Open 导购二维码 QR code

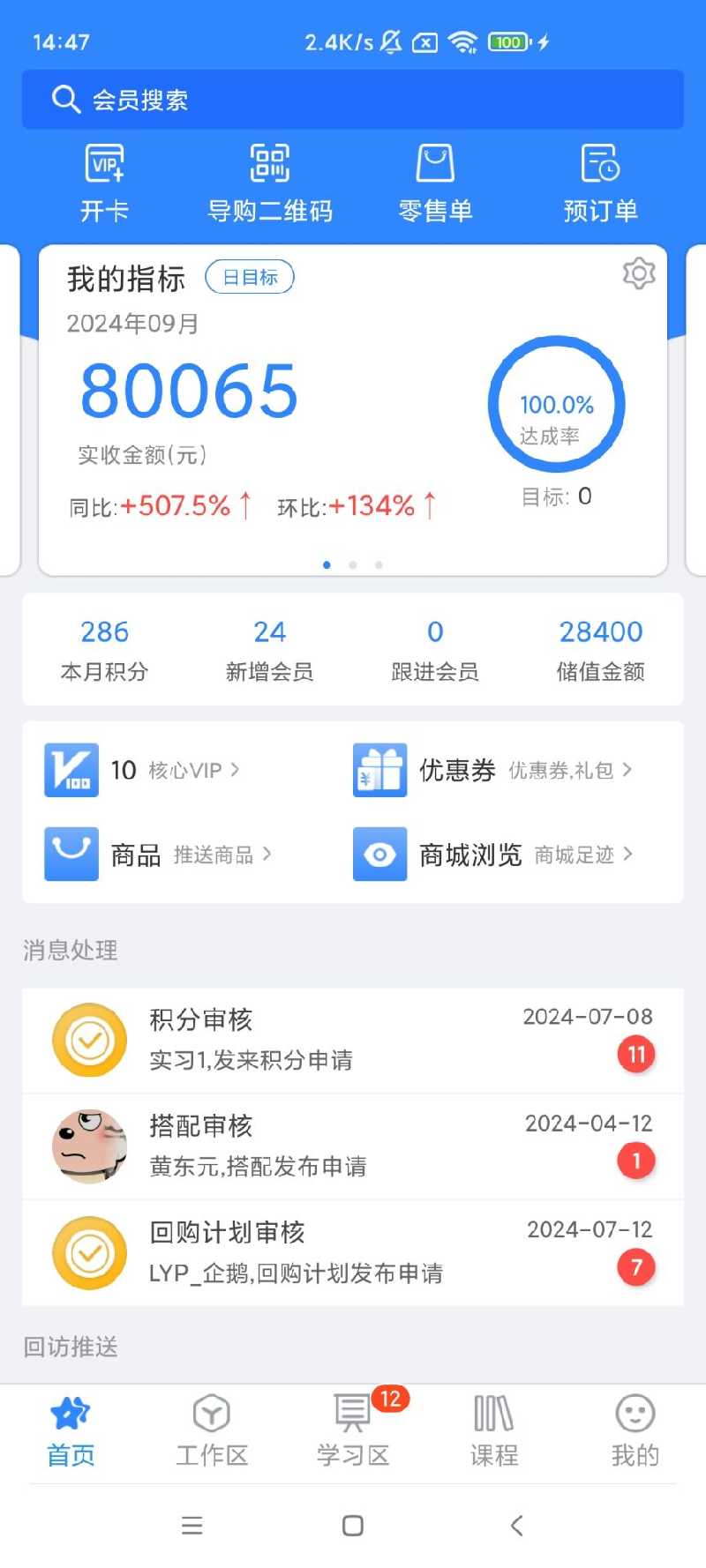pyautogui.click(x=269, y=183)
